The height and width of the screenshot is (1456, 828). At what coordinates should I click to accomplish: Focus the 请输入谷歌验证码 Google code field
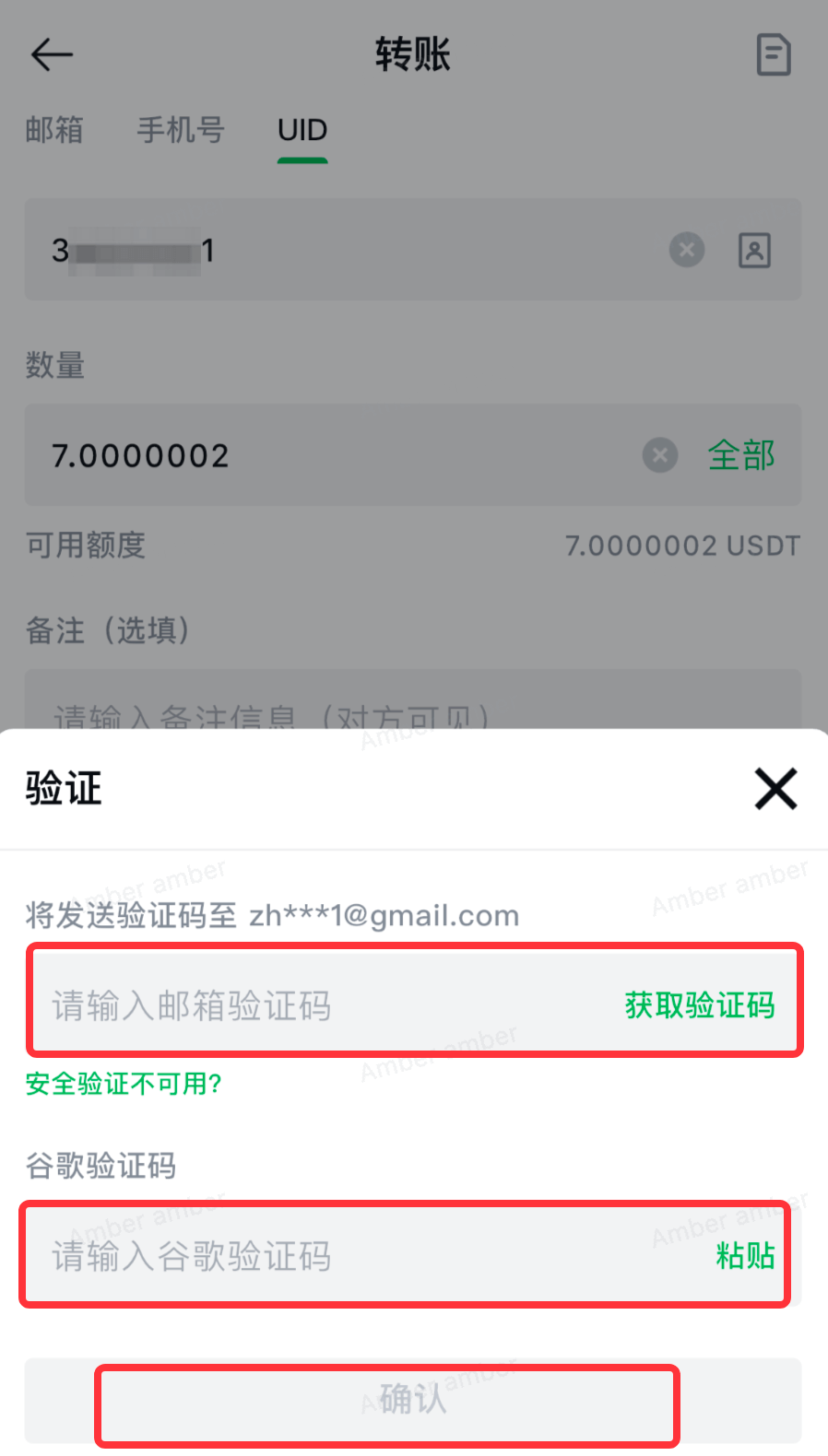tap(350, 1255)
